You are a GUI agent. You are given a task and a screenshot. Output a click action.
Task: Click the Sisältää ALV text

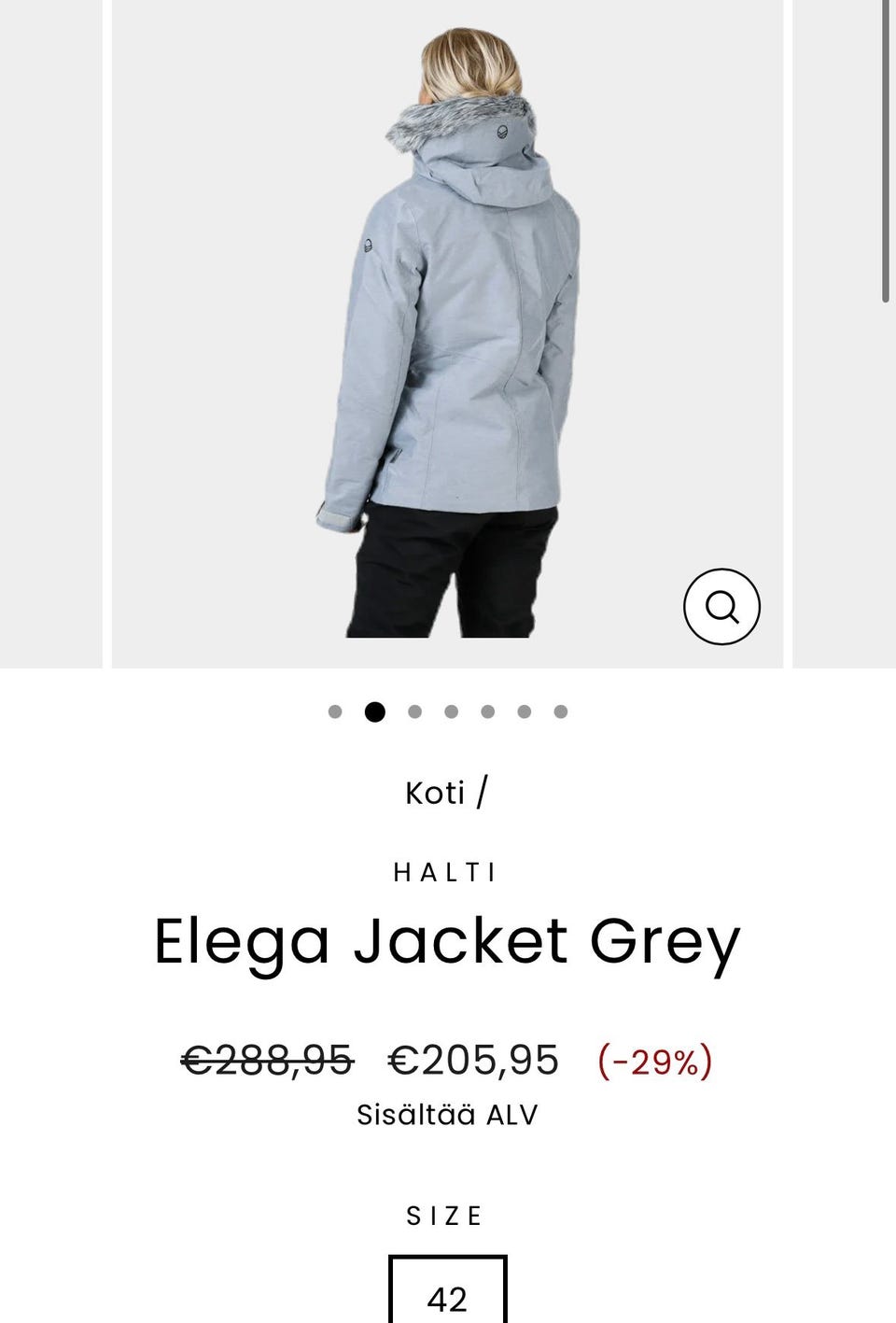point(447,1113)
